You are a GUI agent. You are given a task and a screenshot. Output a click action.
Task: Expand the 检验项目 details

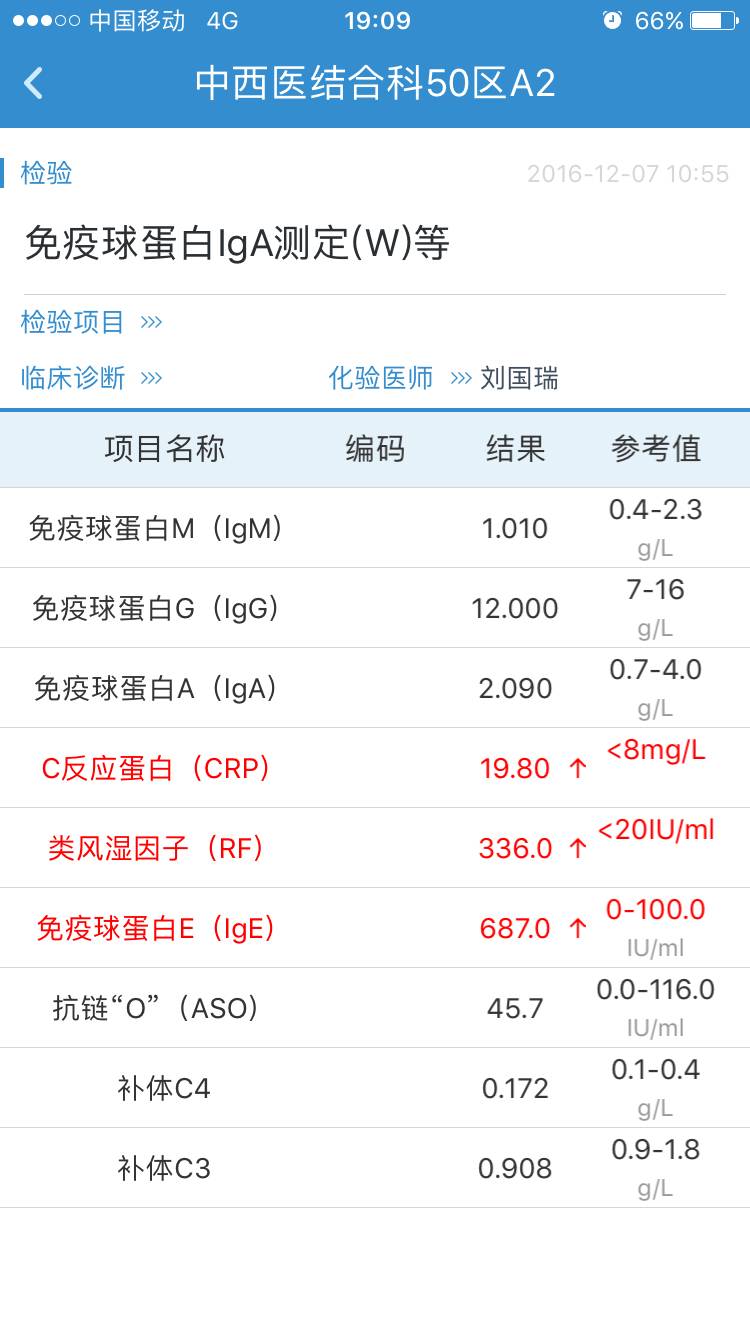[91, 322]
